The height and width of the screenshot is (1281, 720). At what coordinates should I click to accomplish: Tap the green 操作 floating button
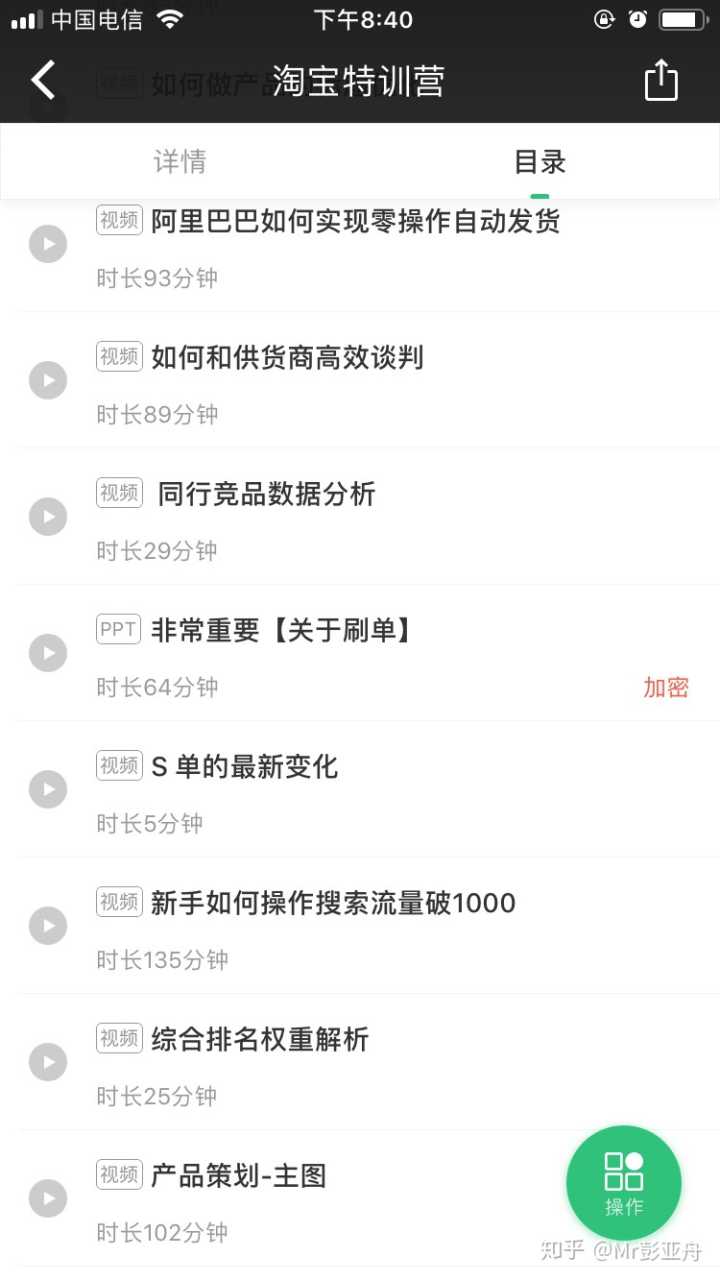point(624,1183)
